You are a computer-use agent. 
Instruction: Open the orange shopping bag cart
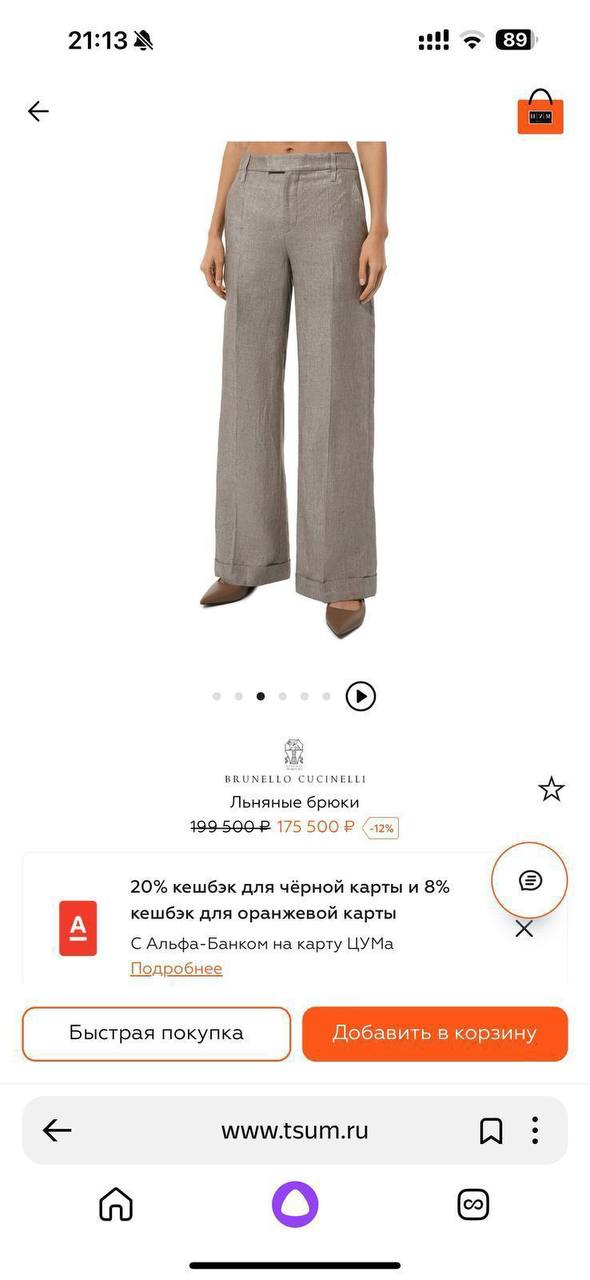[x=540, y=111]
